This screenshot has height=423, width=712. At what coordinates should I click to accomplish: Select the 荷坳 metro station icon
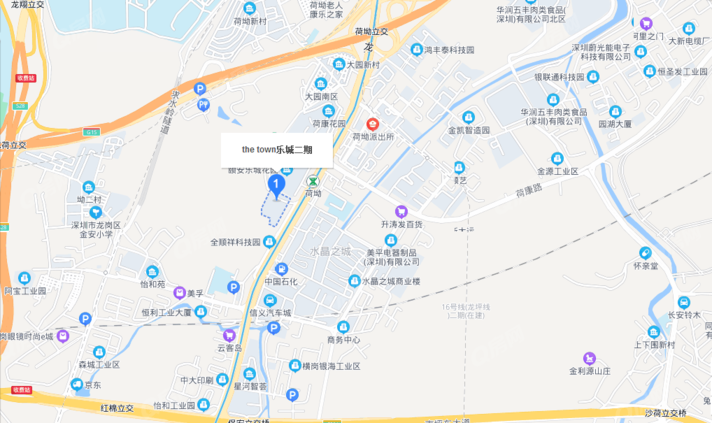(315, 182)
